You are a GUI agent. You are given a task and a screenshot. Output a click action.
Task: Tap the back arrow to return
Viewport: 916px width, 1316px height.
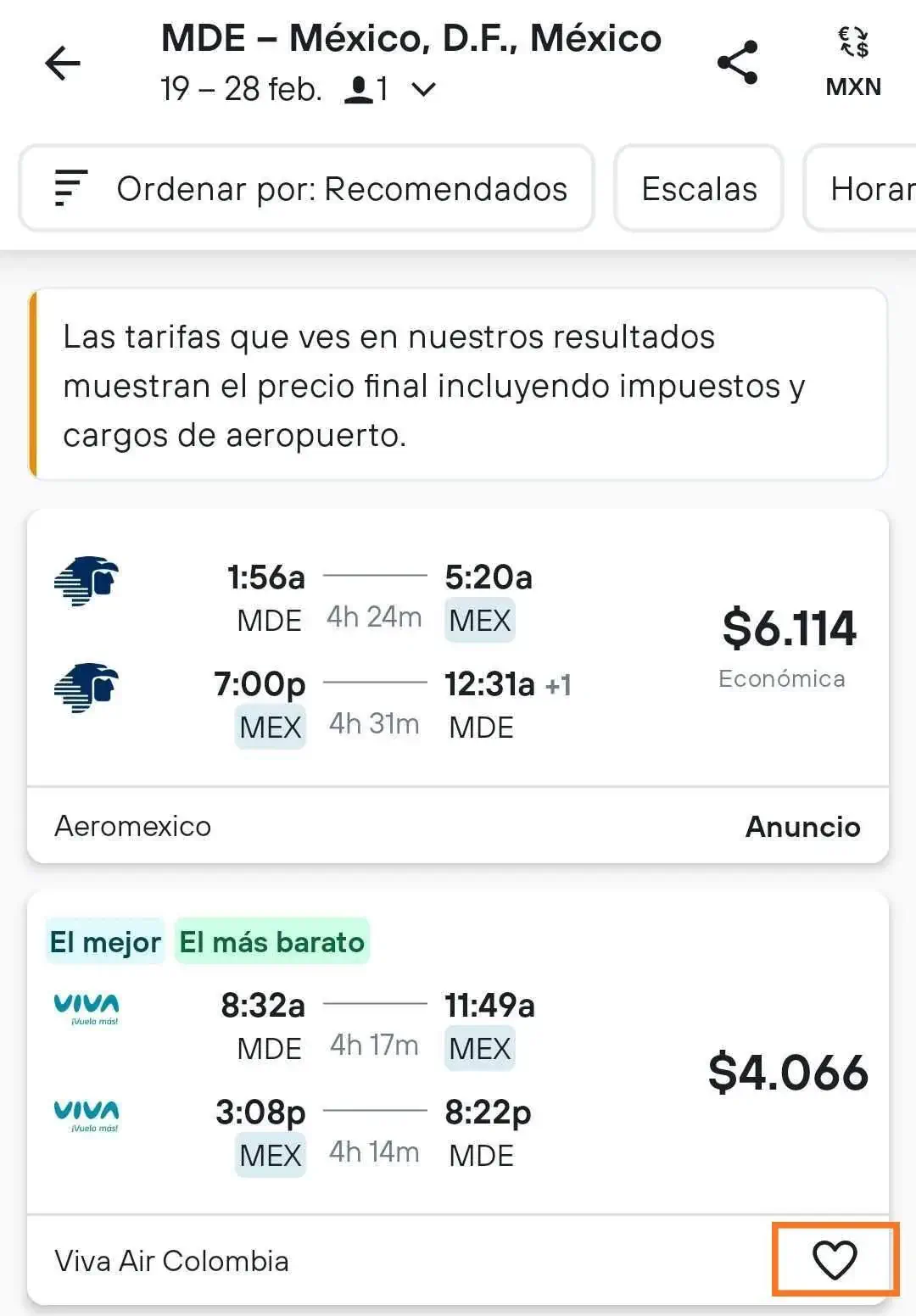point(61,64)
